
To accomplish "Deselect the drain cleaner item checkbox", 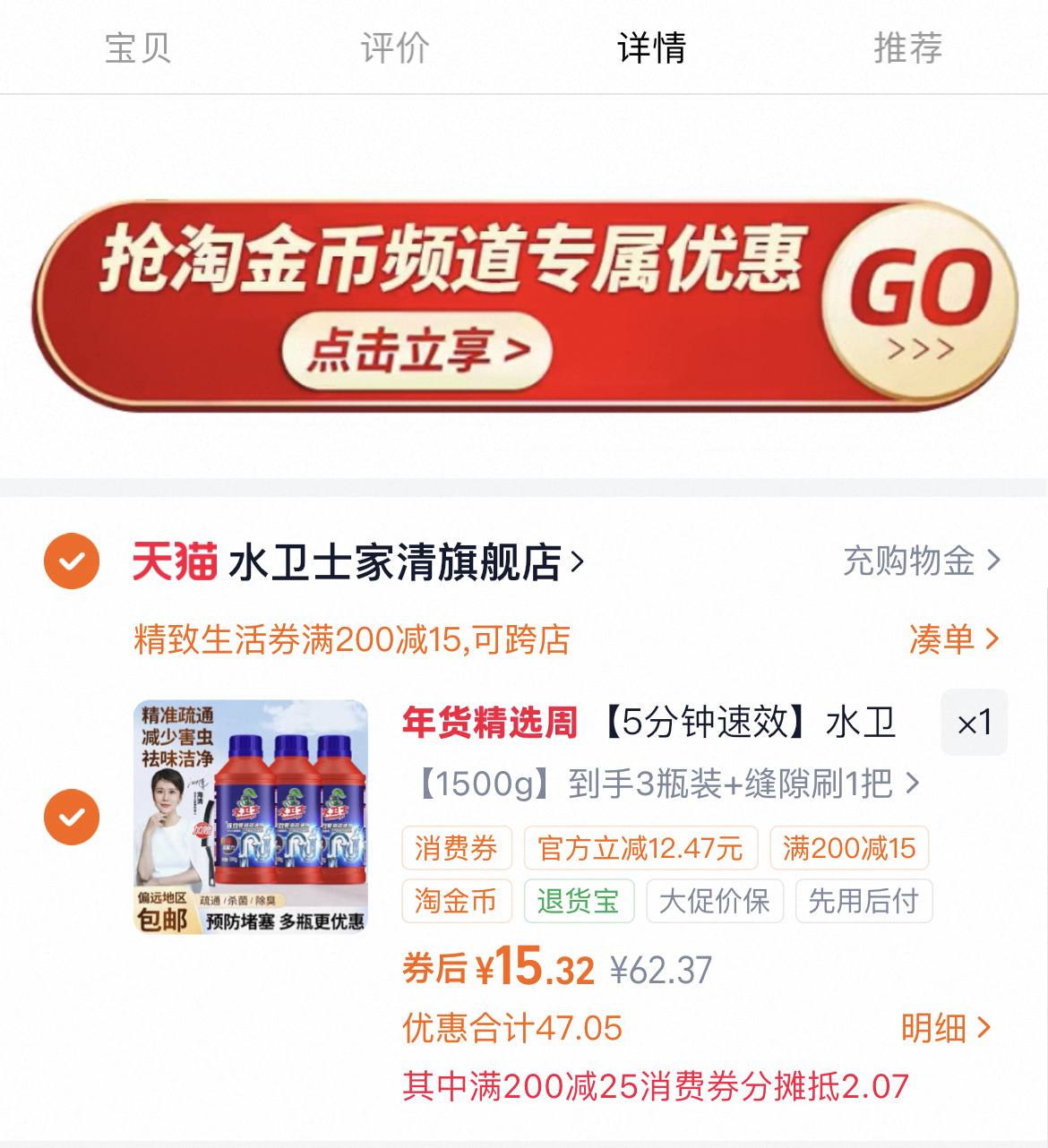I will pos(72,817).
